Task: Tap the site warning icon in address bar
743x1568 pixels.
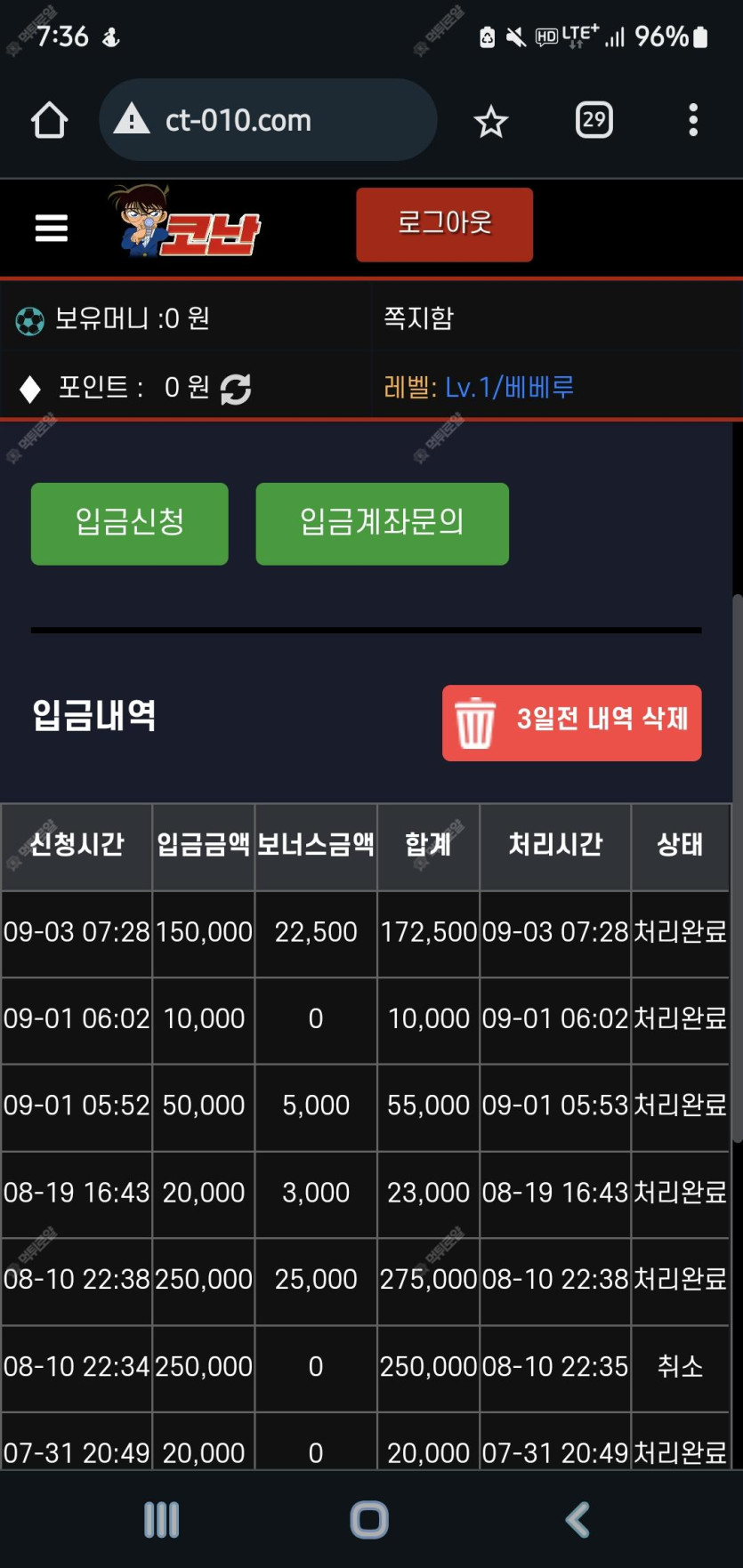Action: [132, 119]
